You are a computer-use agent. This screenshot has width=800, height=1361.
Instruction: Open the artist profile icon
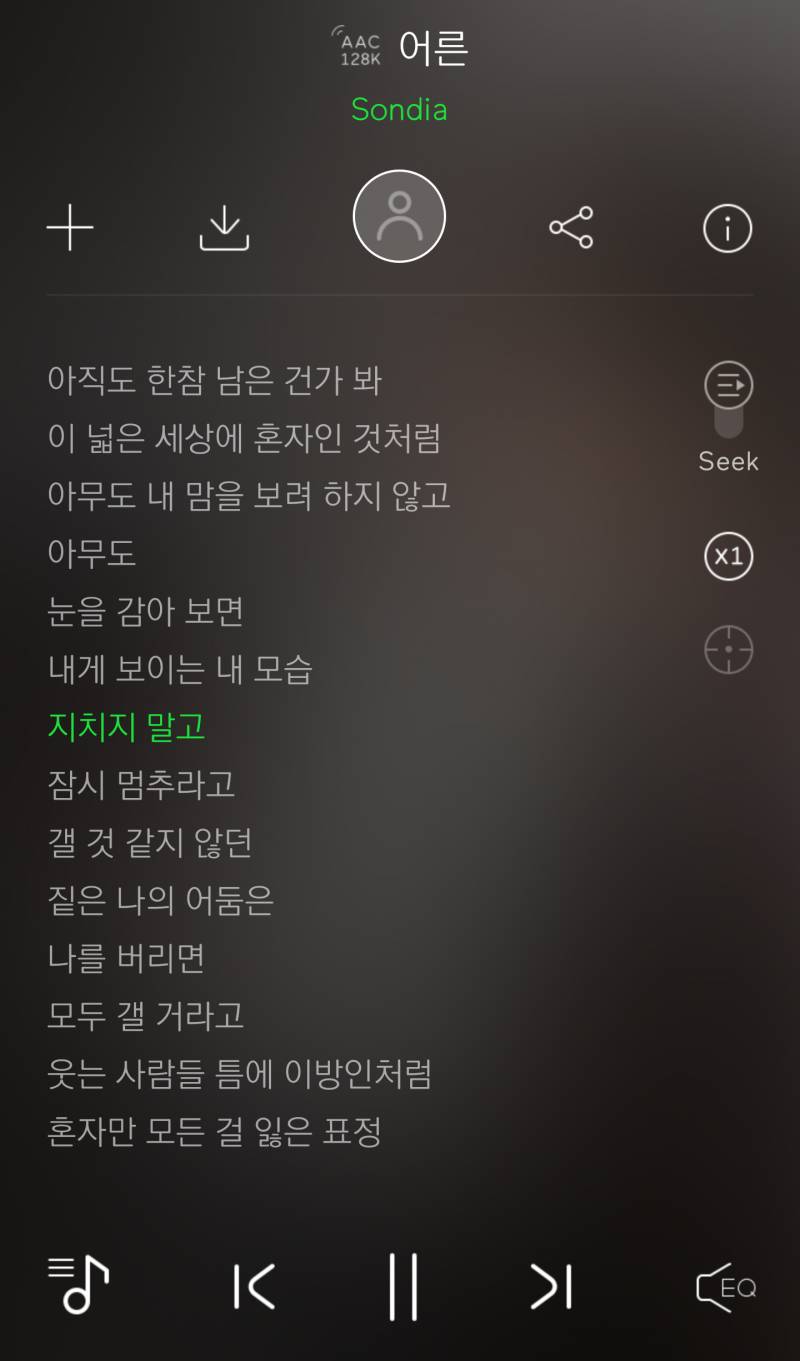[399, 216]
